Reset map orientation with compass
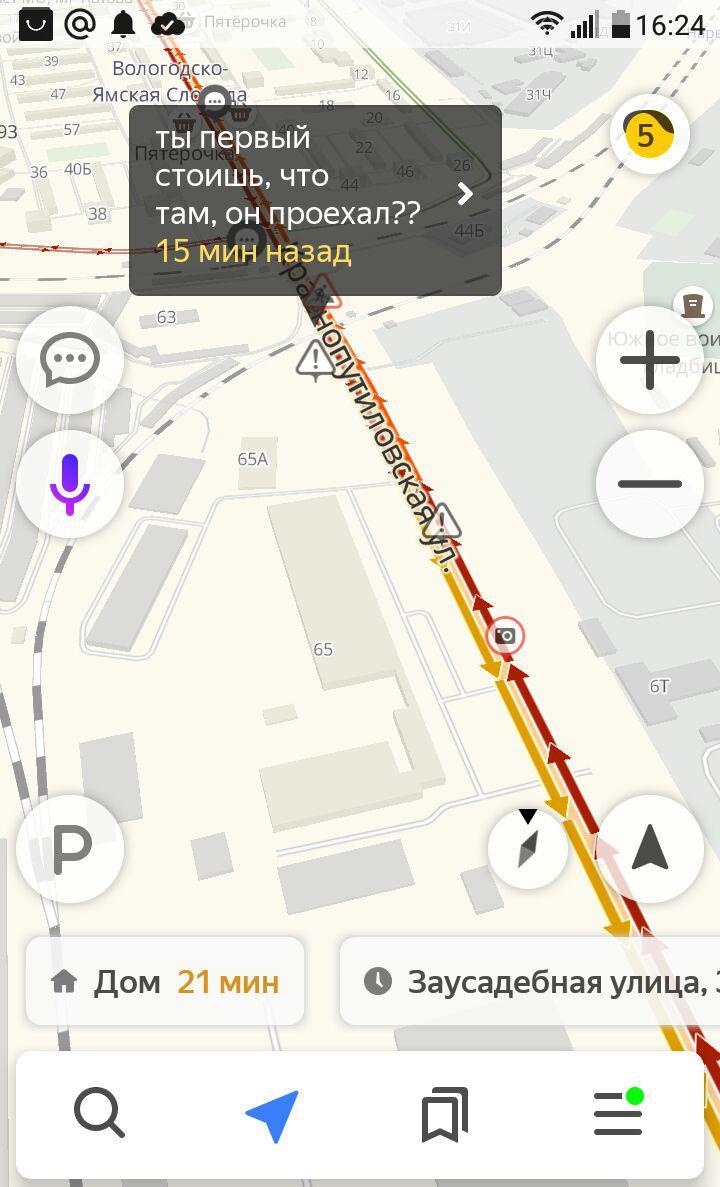This screenshot has width=720, height=1187. (528, 849)
